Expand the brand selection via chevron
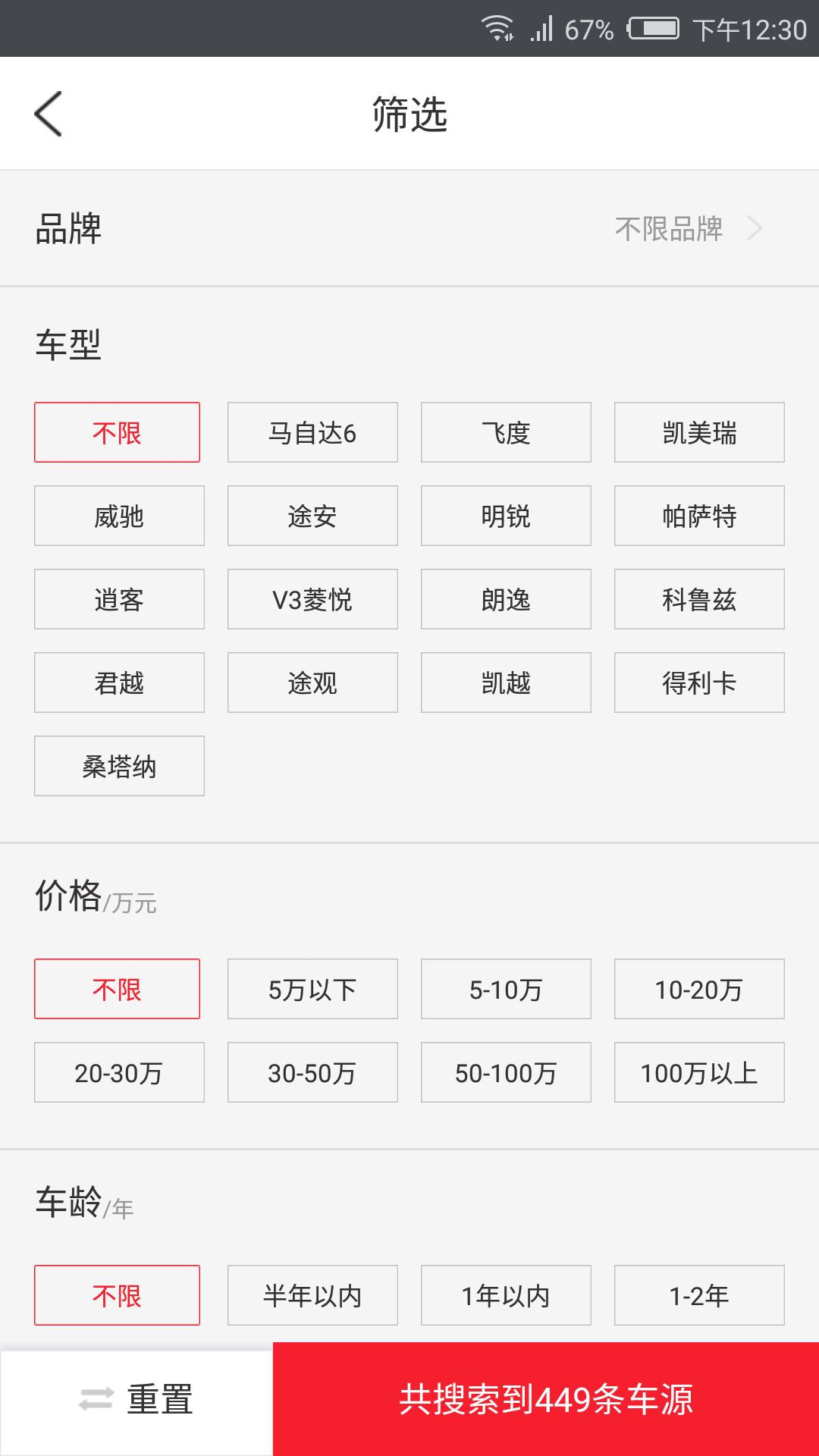Image resolution: width=819 pixels, height=1456 pixels. coord(756,228)
